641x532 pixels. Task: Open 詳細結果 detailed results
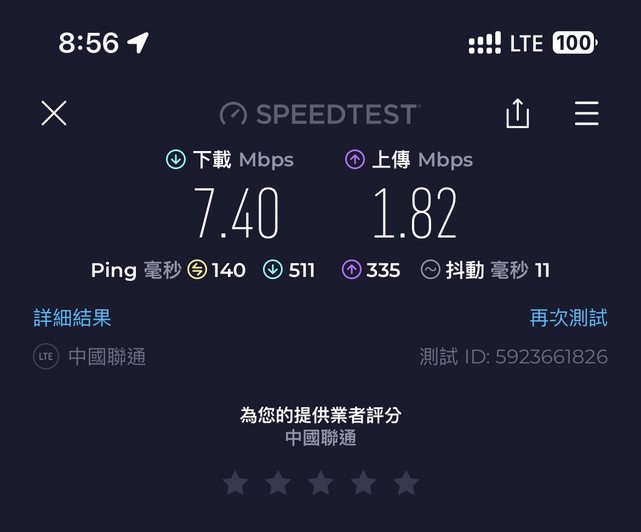pos(72,318)
